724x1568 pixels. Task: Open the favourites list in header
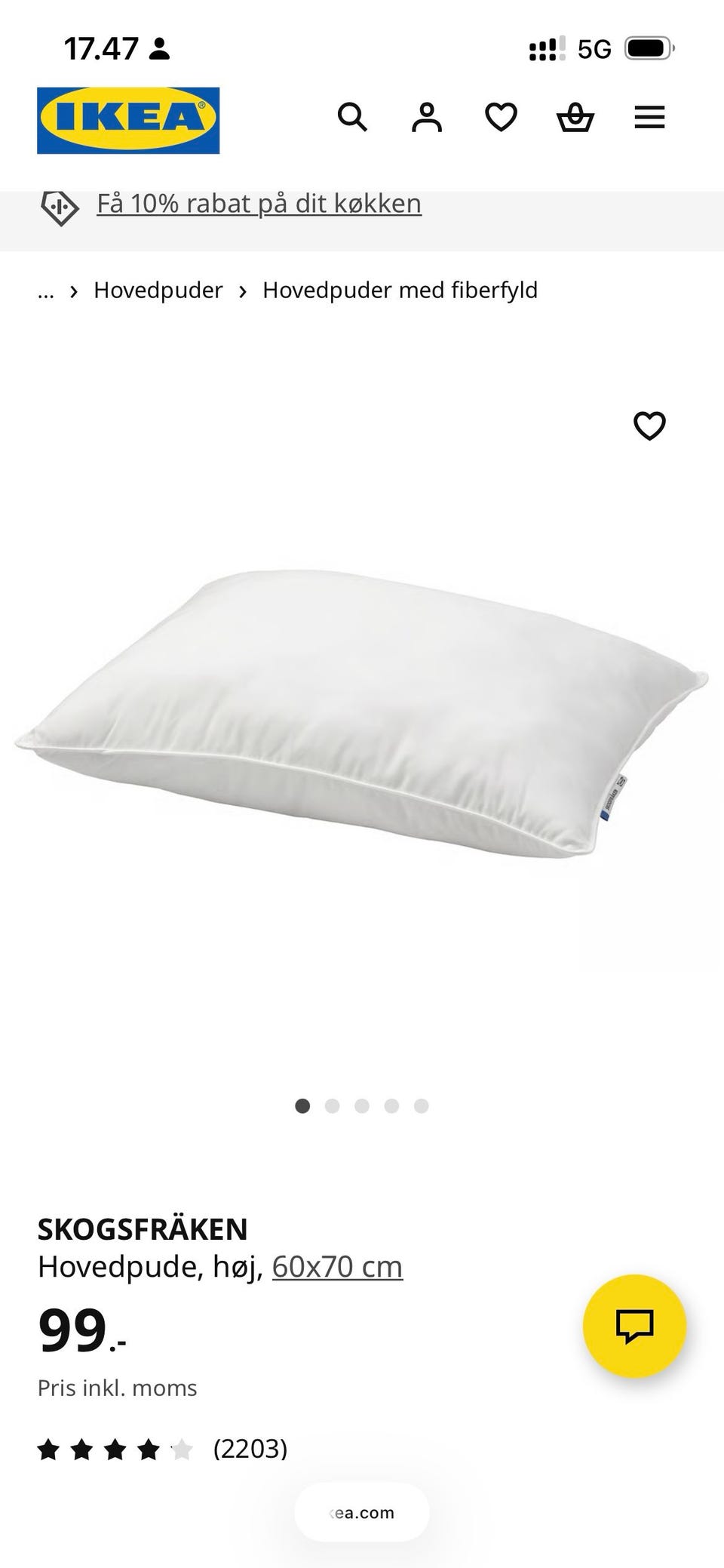[501, 118]
